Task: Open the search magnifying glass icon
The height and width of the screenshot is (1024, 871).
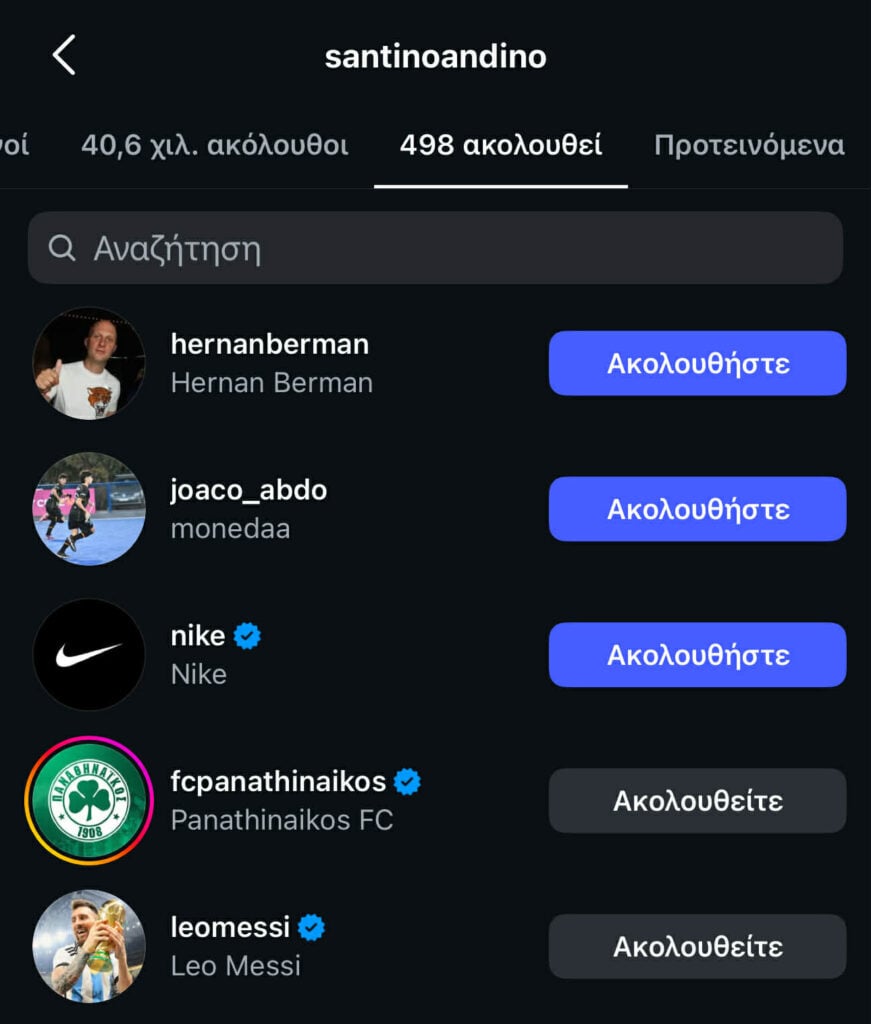Action: click(63, 249)
